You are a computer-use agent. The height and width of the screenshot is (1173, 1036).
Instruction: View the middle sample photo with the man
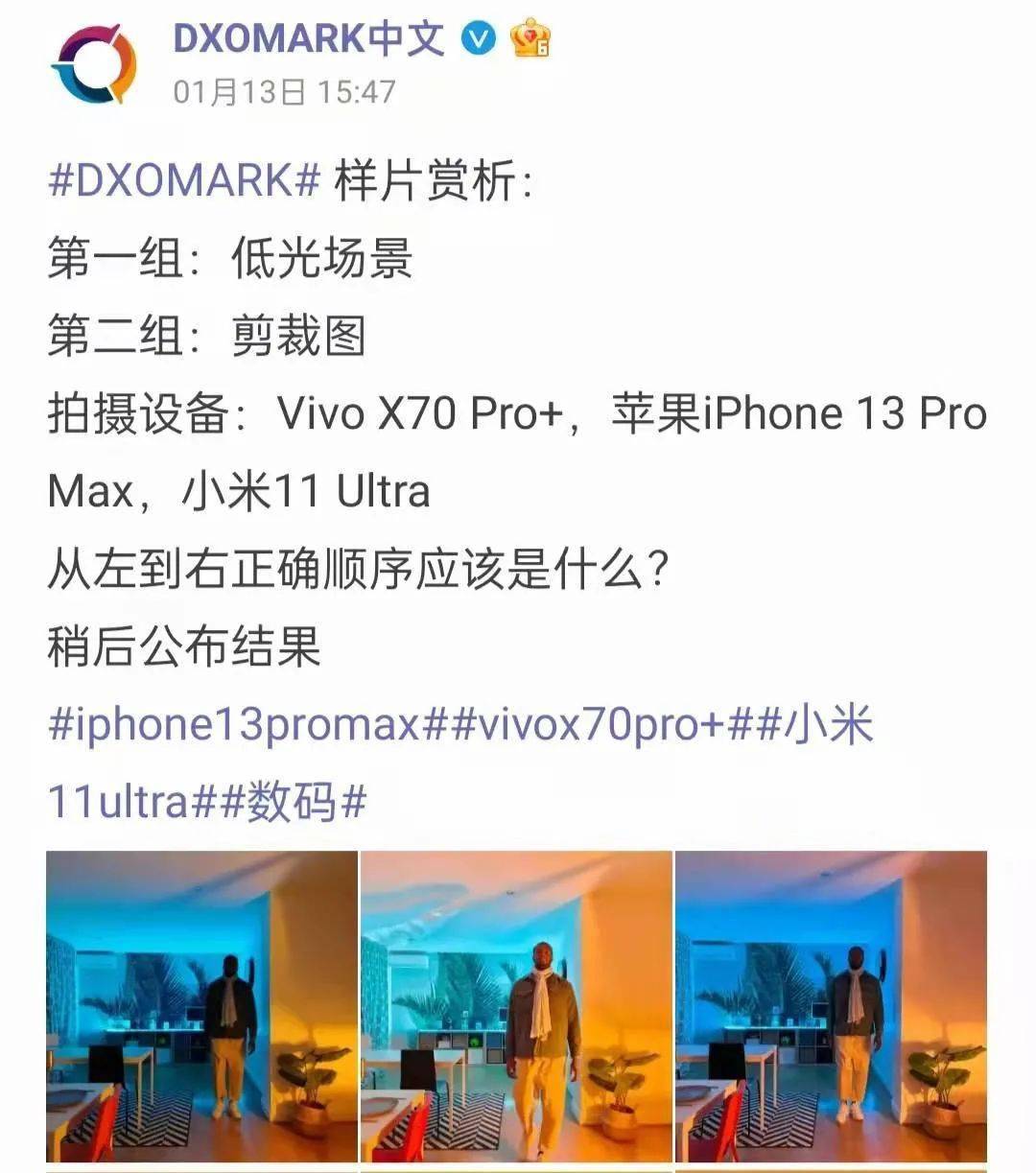518,1007
